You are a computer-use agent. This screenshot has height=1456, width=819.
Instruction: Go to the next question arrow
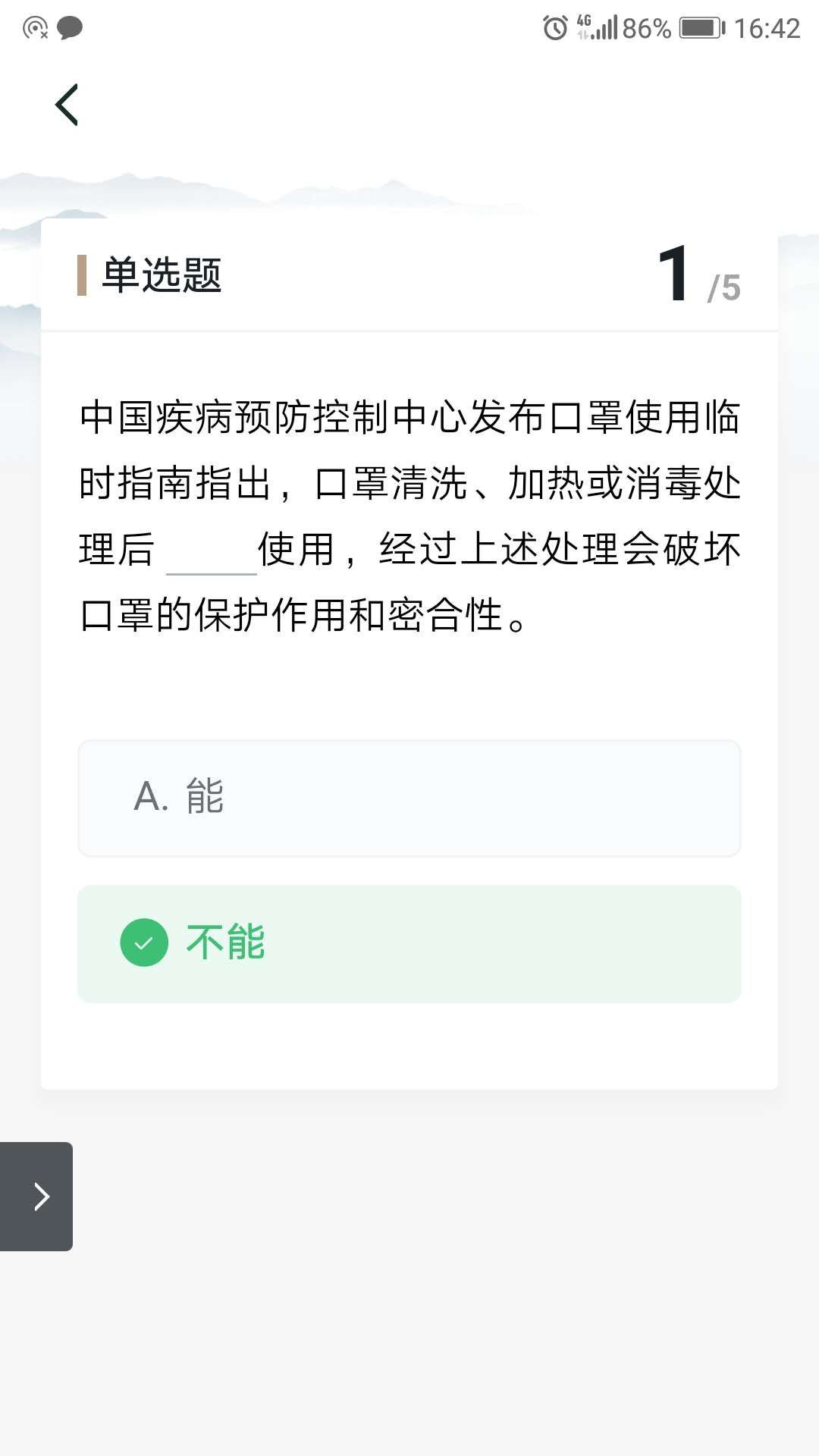[x=38, y=1196]
